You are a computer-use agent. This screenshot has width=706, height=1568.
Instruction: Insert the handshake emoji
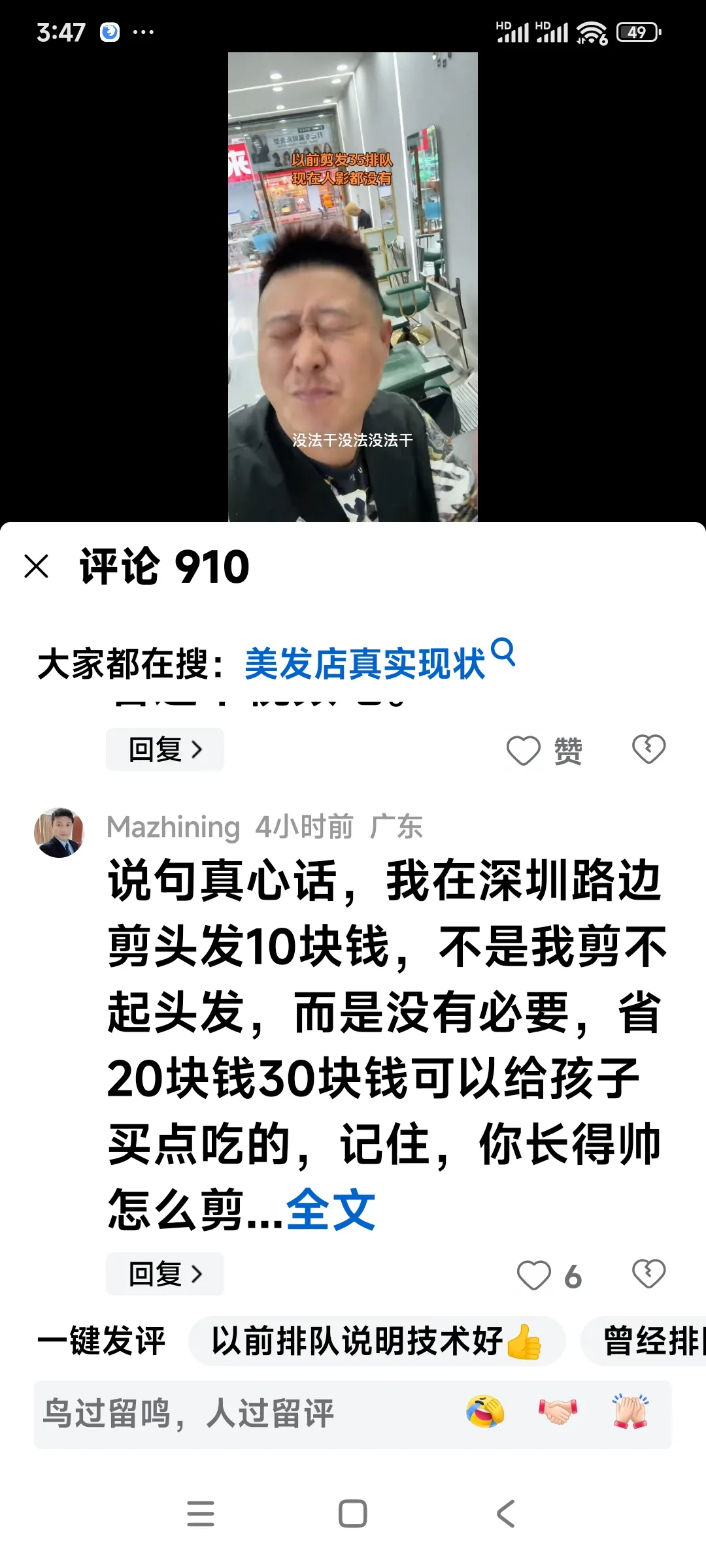(558, 1412)
